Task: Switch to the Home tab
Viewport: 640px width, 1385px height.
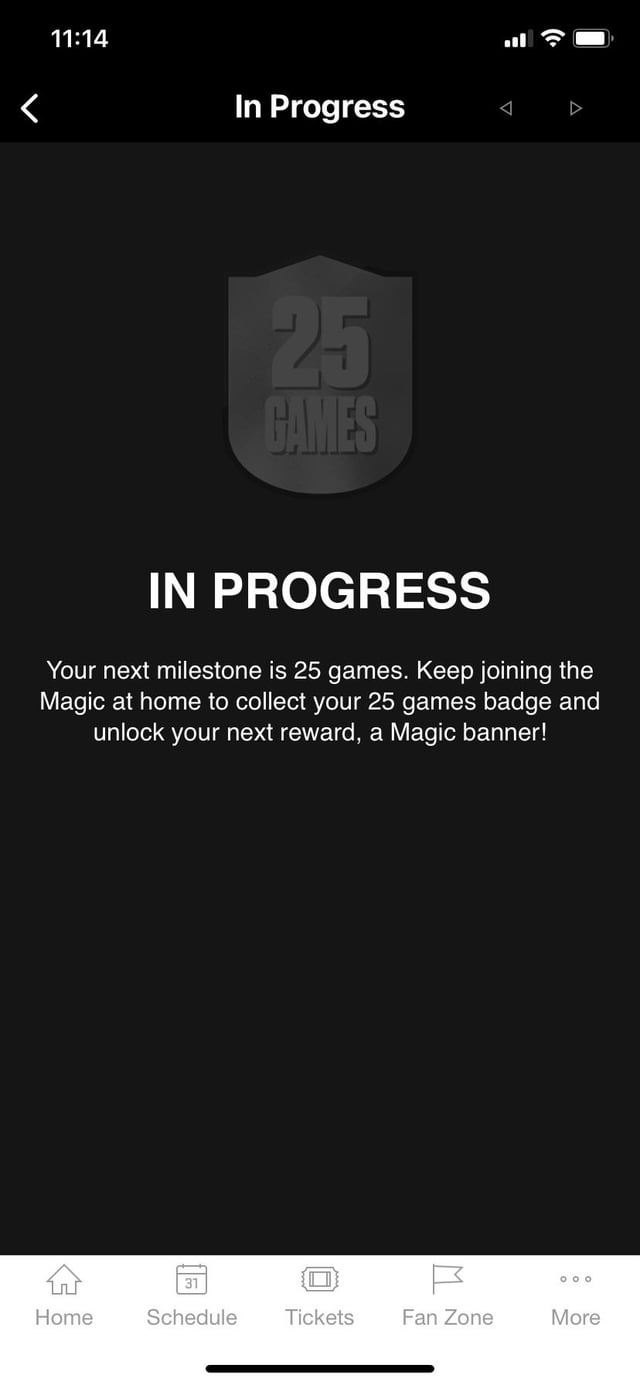Action: pos(64,1295)
